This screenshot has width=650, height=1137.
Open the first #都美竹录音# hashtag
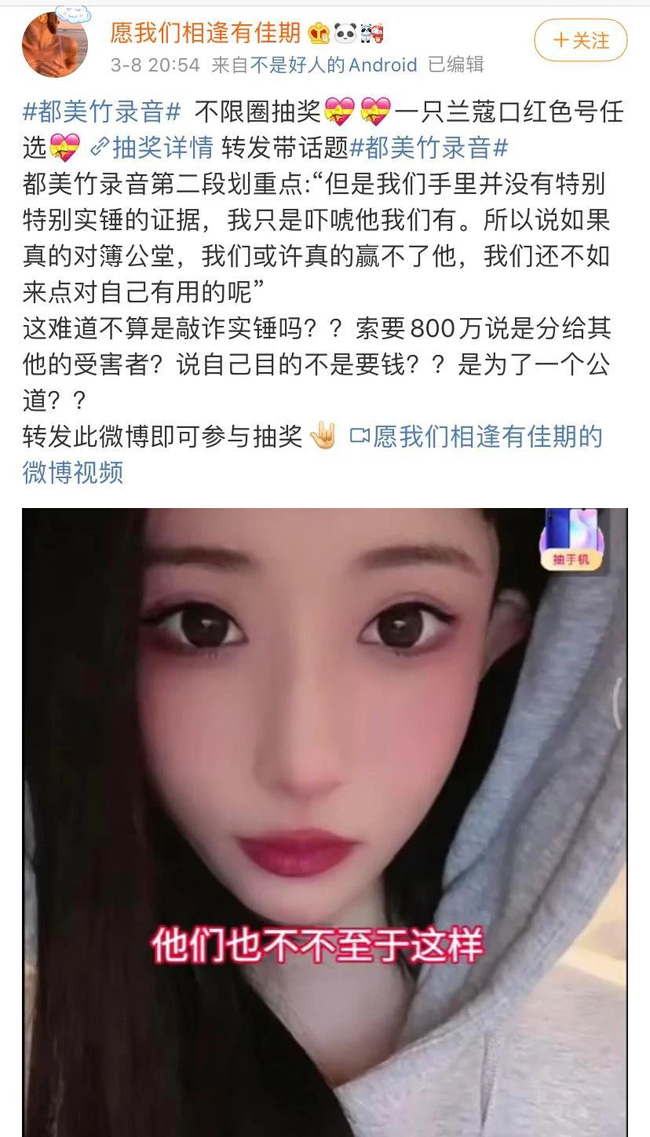click(x=101, y=111)
